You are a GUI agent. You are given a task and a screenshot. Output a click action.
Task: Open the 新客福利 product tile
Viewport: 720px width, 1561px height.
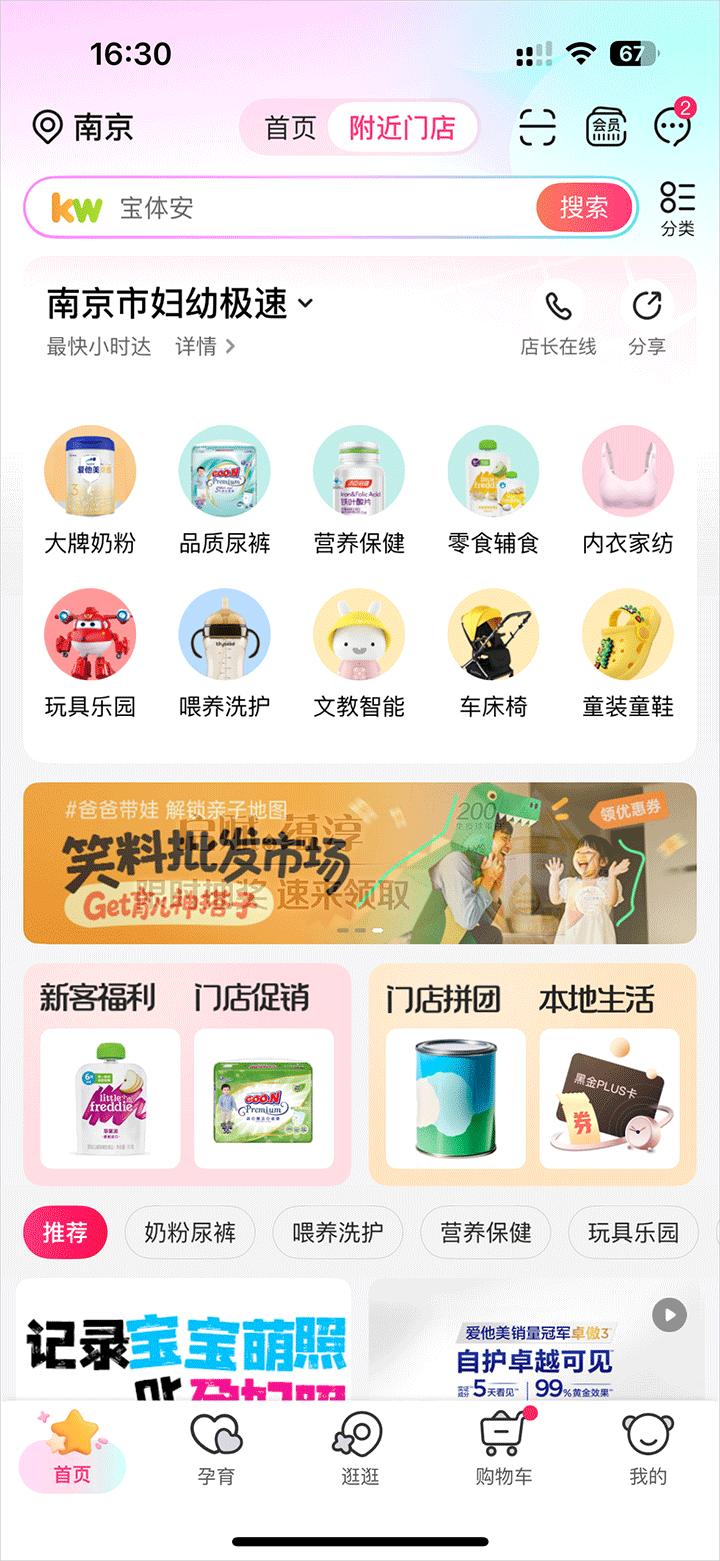pyautogui.click(x=110, y=1098)
